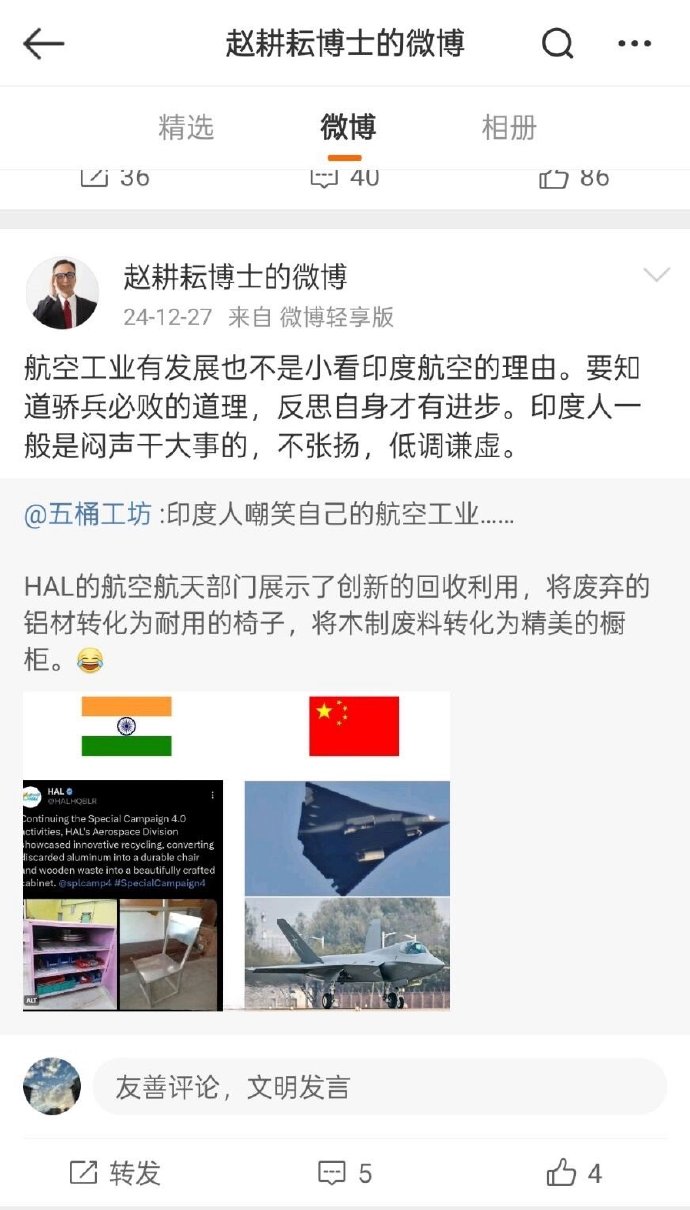Switch to the 精选 tab
This screenshot has width=690, height=1210.
186,128
